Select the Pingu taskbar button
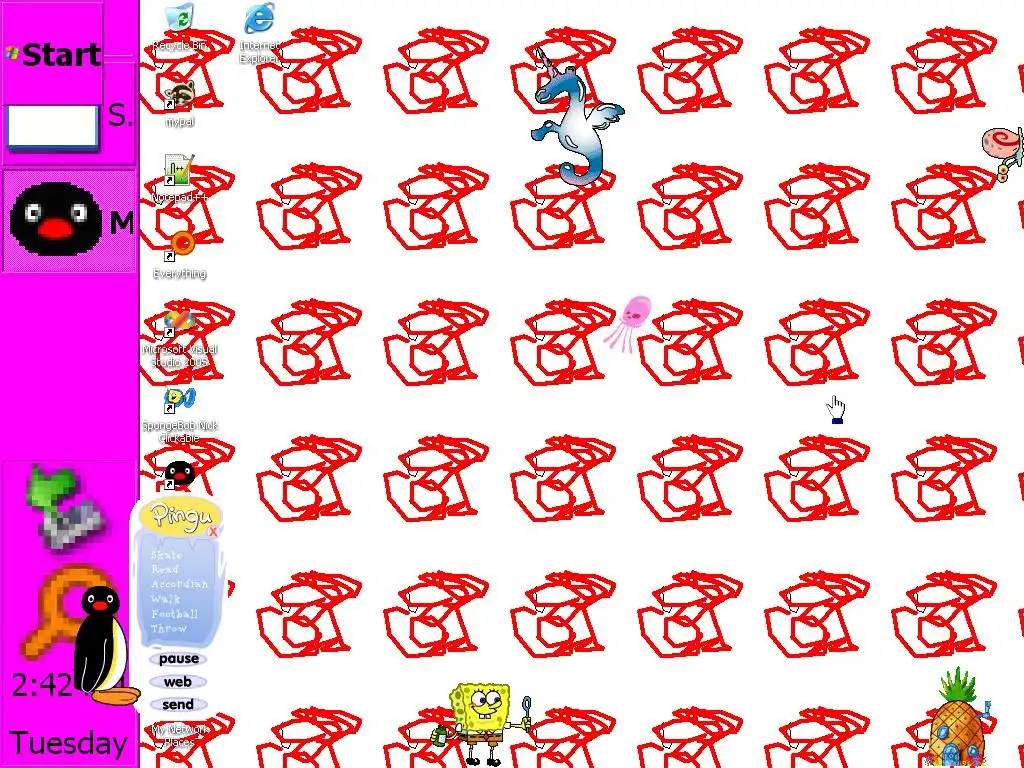 point(68,220)
